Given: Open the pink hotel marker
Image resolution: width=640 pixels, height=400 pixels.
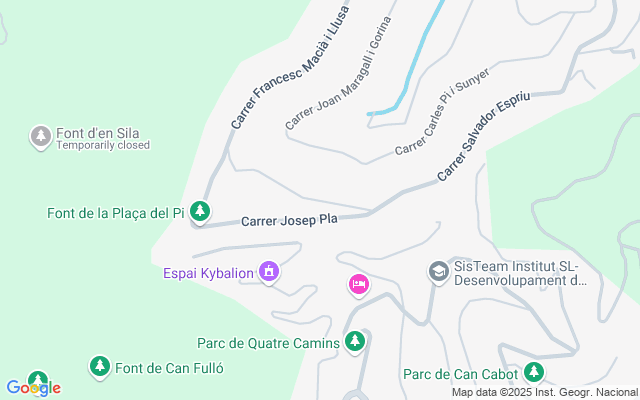Looking at the screenshot, I should pos(358,285).
